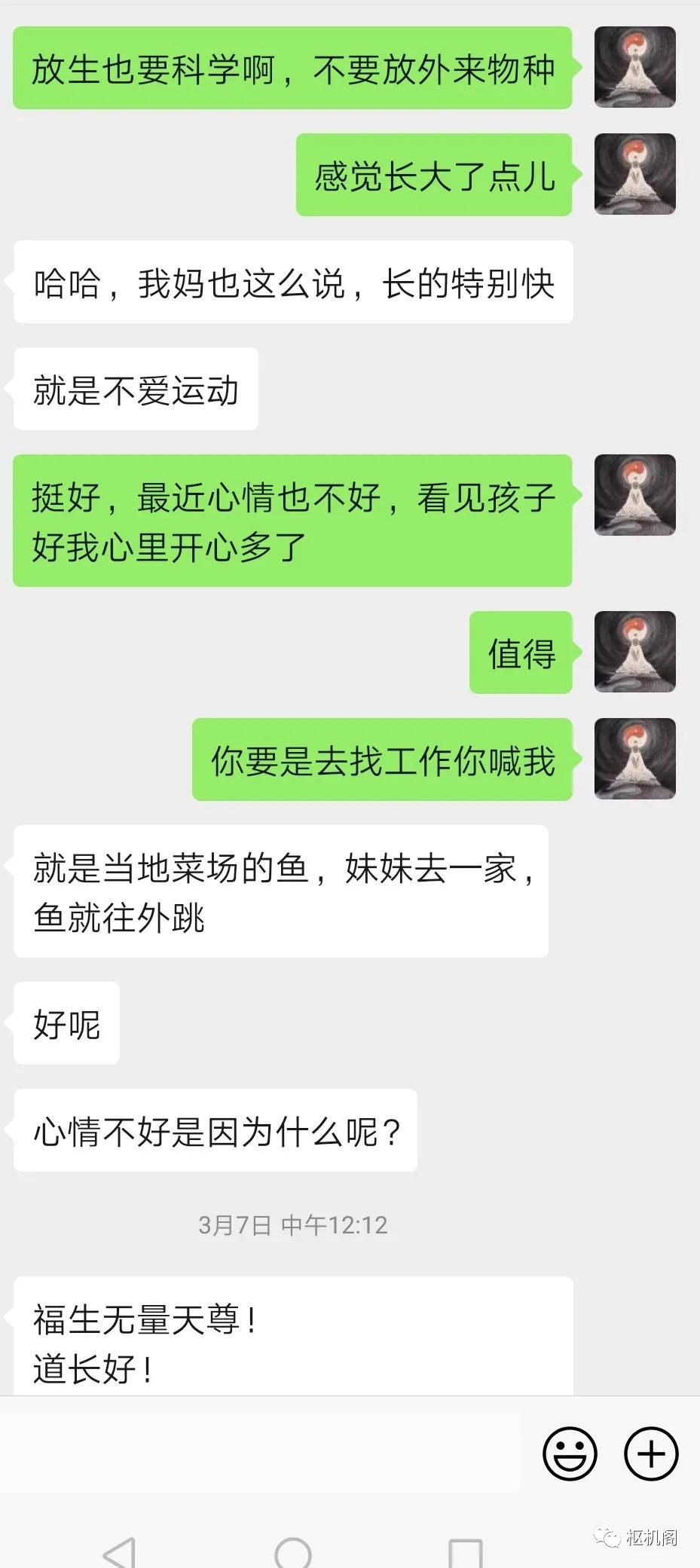Go back with system back button
700x1568 pixels.
tap(119, 1551)
